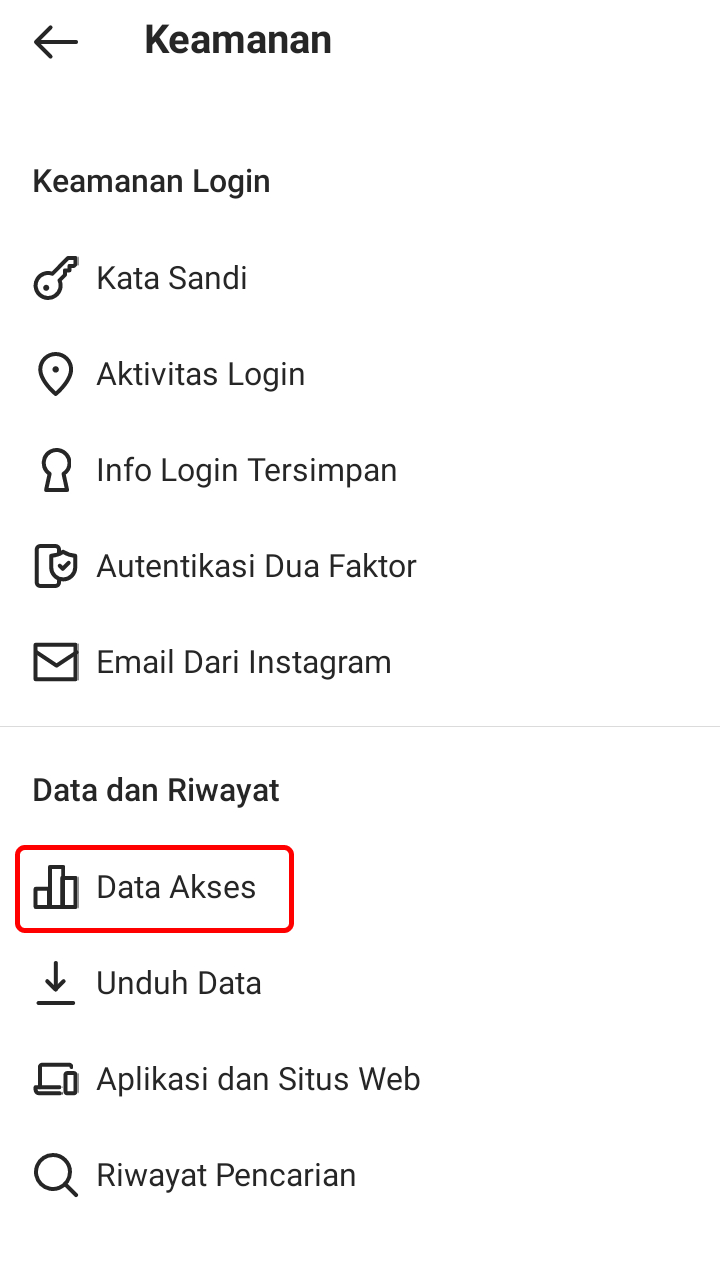This screenshot has height=1268, width=720.
Task: Click the location pin icon for Aktivitas Login
Action: click(x=55, y=374)
